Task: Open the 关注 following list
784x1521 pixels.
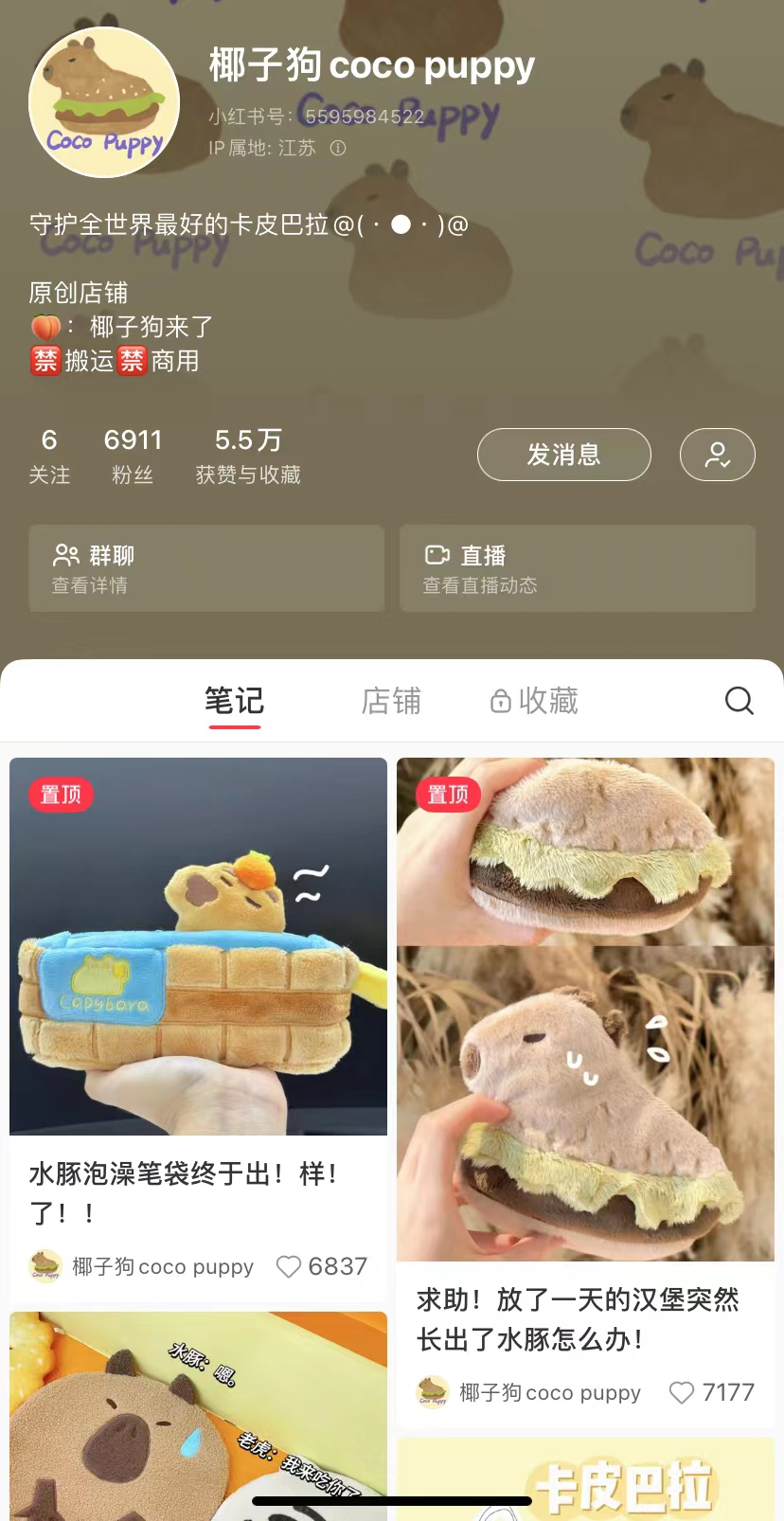Action: [x=49, y=455]
